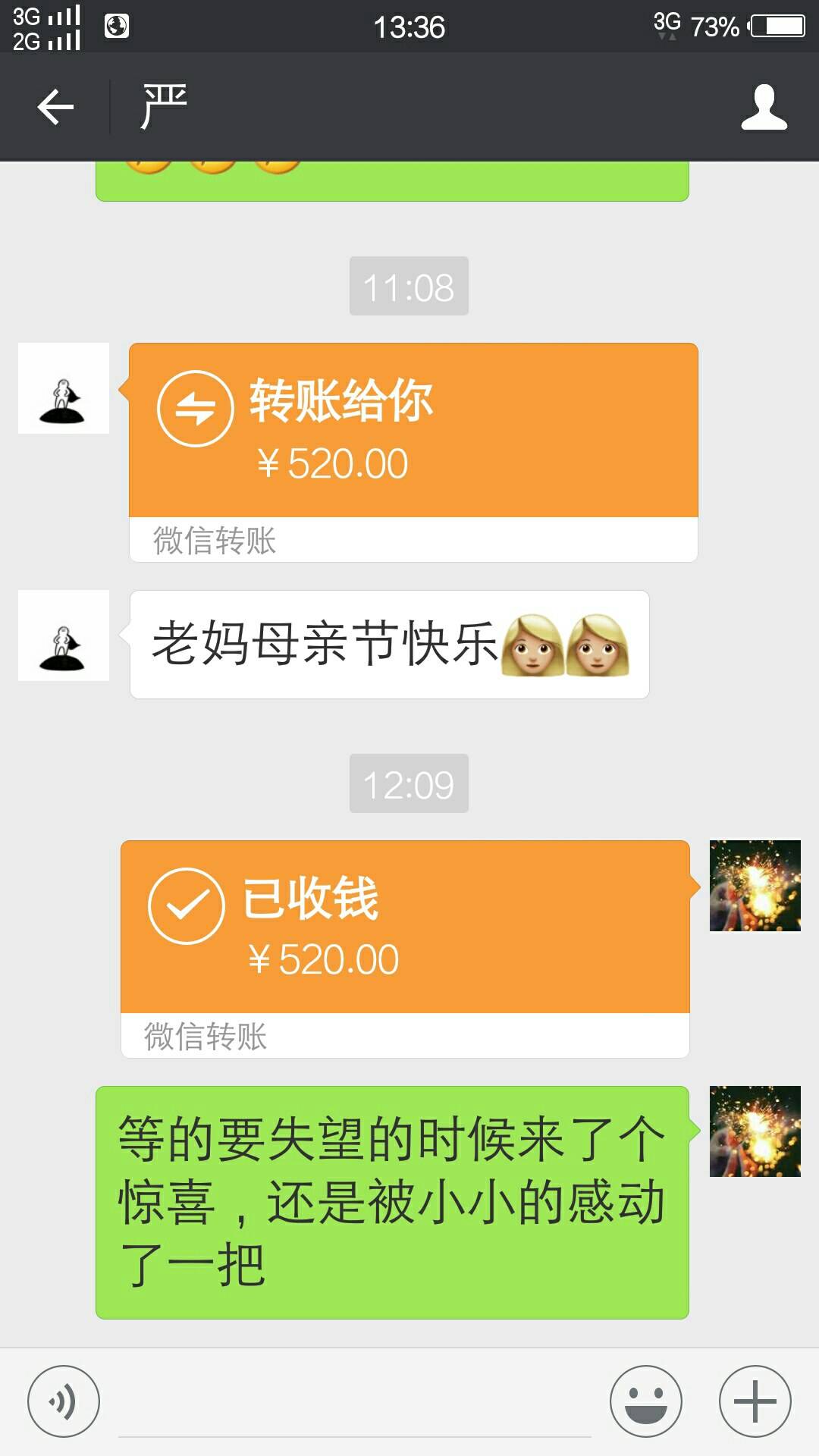819x1456 pixels.
Task: Go back from the chat with 严
Action: [55, 106]
